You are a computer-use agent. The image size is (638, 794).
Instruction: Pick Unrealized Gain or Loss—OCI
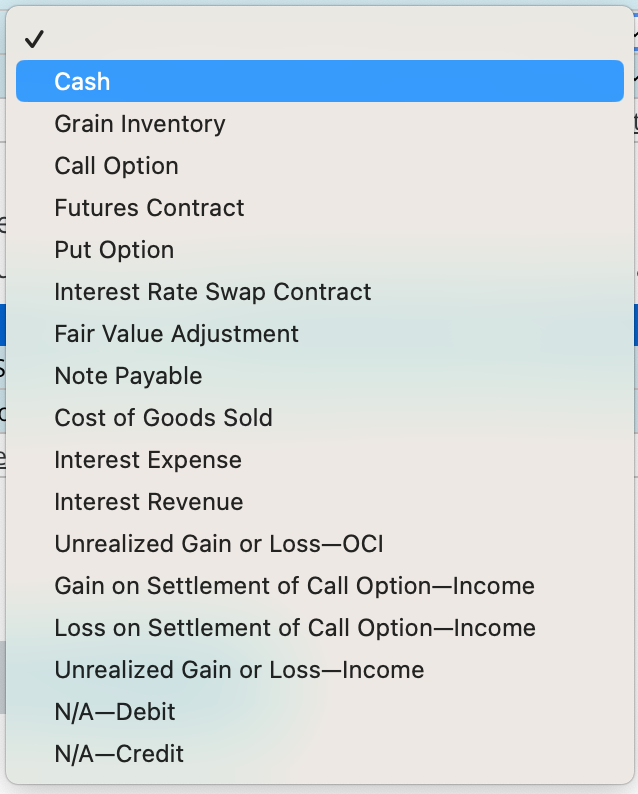(x=219, y=544)
